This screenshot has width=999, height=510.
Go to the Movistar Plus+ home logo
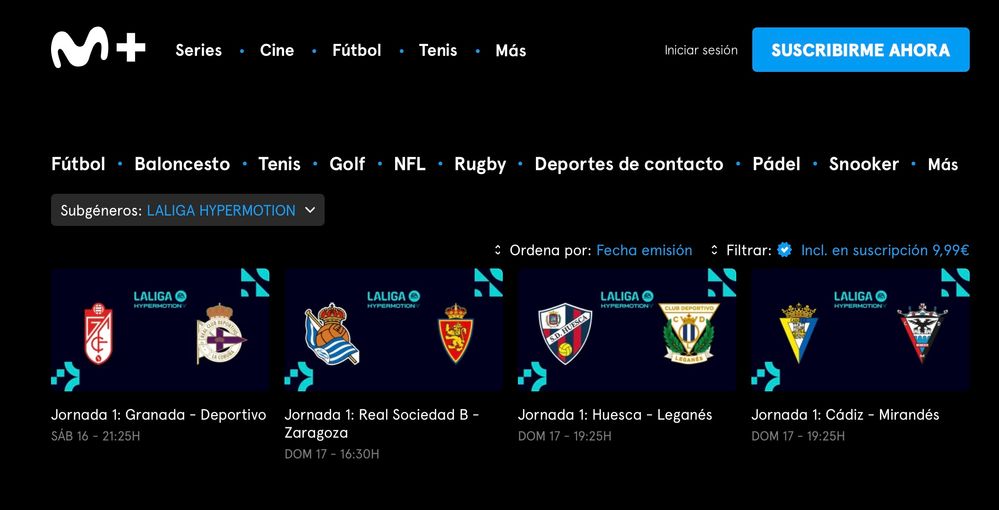pyautogui.click(x=98, y=49)
